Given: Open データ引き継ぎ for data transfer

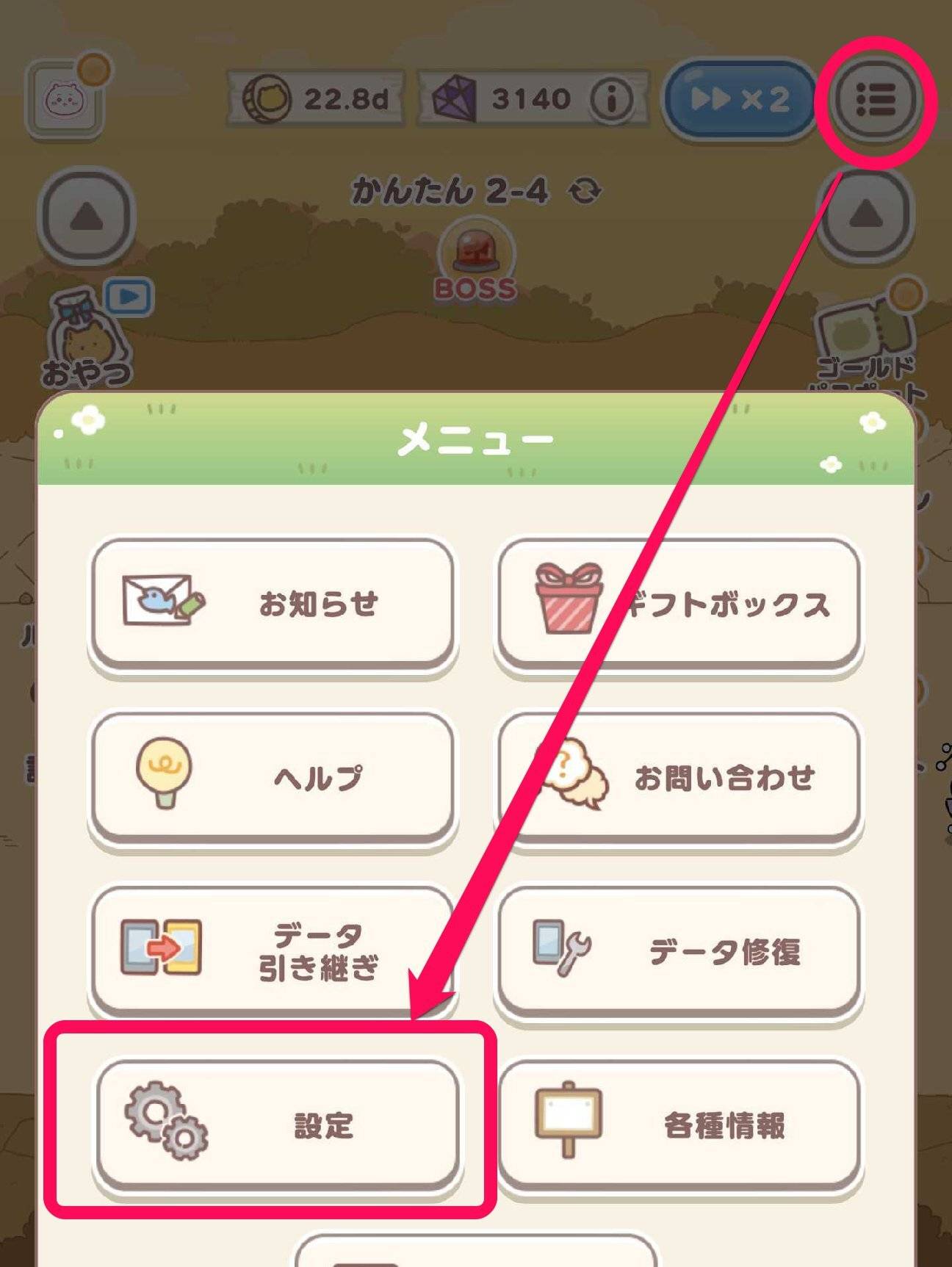Looking at the screenshot, I should coord(274,949).
